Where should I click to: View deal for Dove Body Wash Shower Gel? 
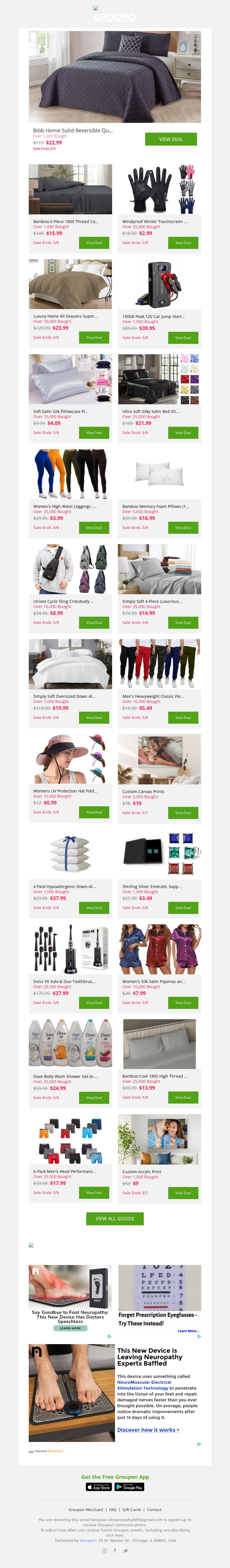(94, 1097)
